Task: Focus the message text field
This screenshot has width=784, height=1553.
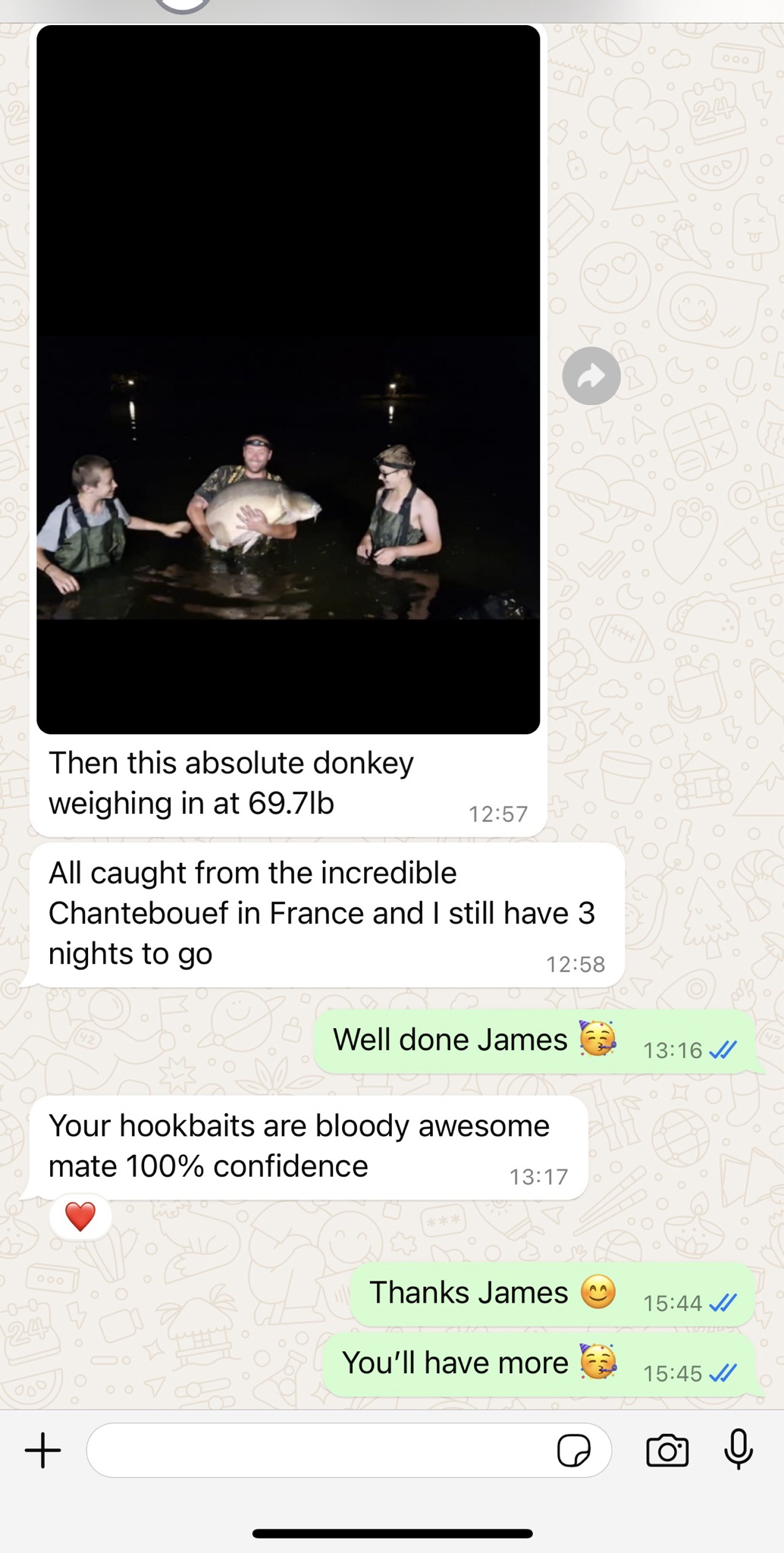Action: [x=318, y=1450]
